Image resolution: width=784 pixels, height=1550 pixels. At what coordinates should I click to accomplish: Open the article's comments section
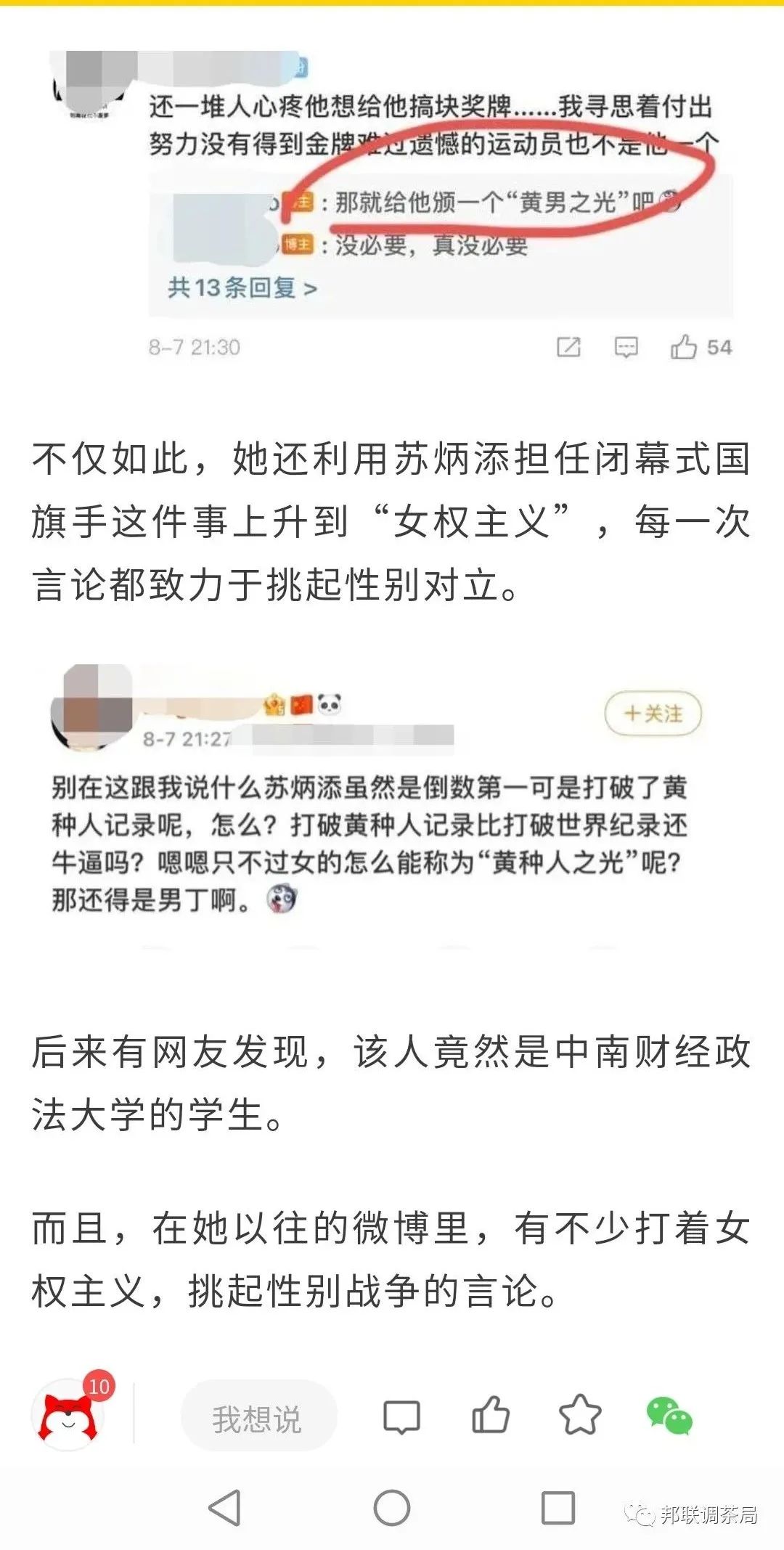pos(401,1416)
